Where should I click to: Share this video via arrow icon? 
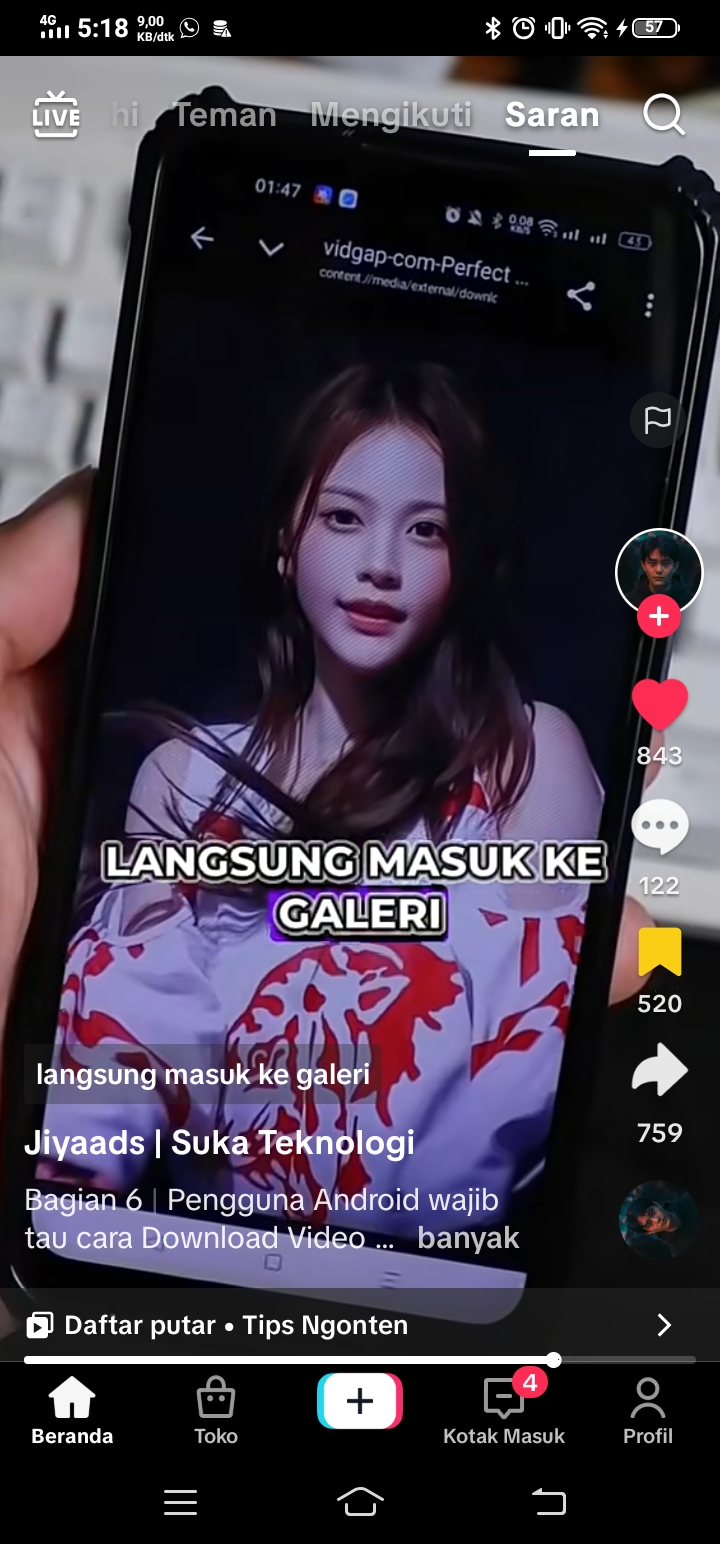[x=659, y=1072]
